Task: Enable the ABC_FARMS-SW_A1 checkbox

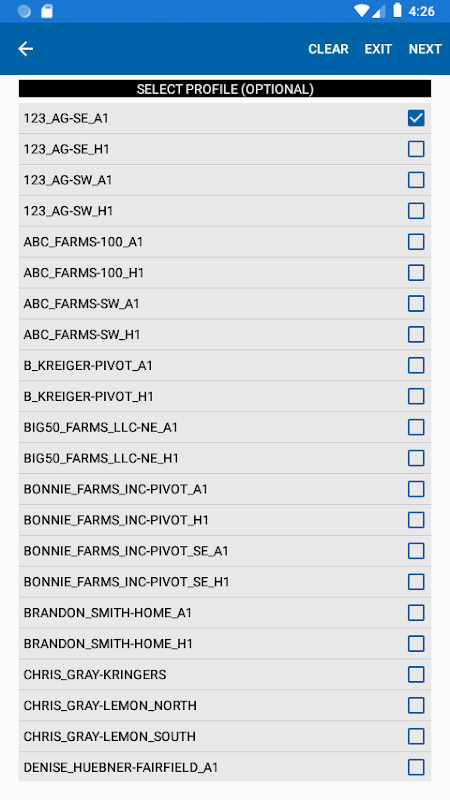Action: [416, 304]
